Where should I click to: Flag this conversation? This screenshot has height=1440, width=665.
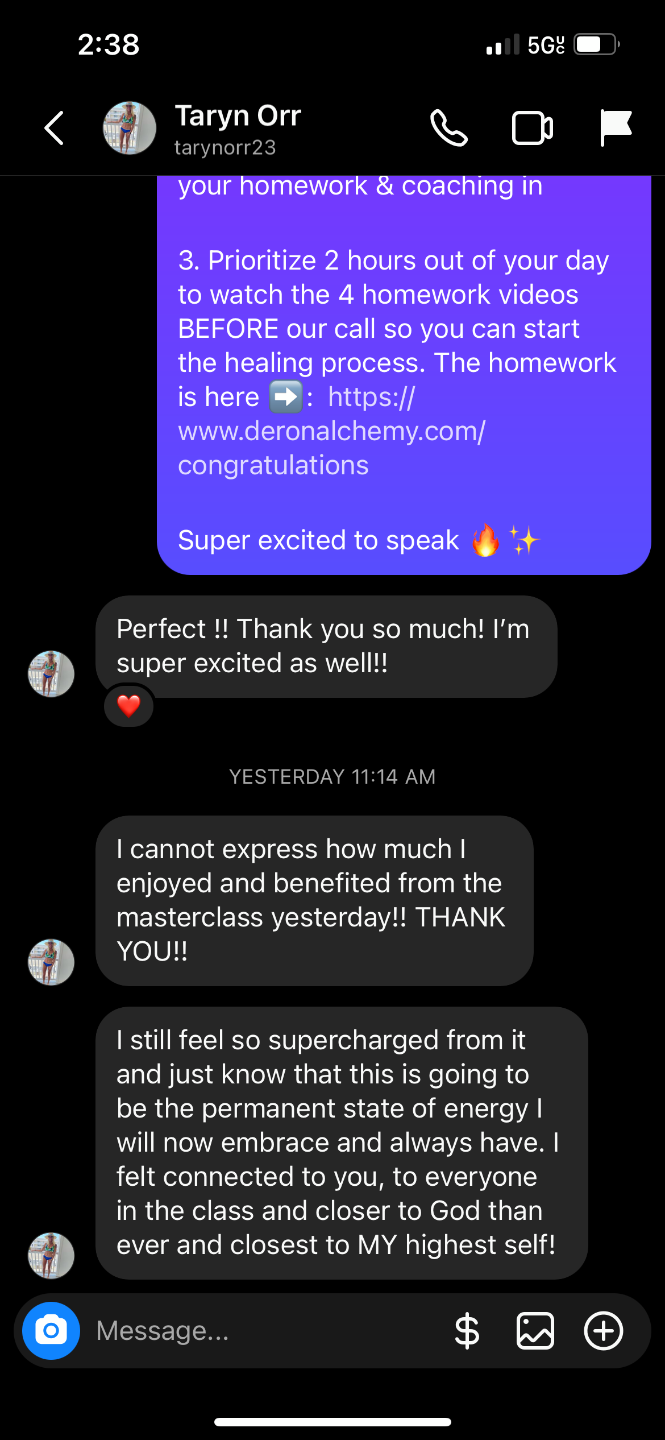[615, 128]
